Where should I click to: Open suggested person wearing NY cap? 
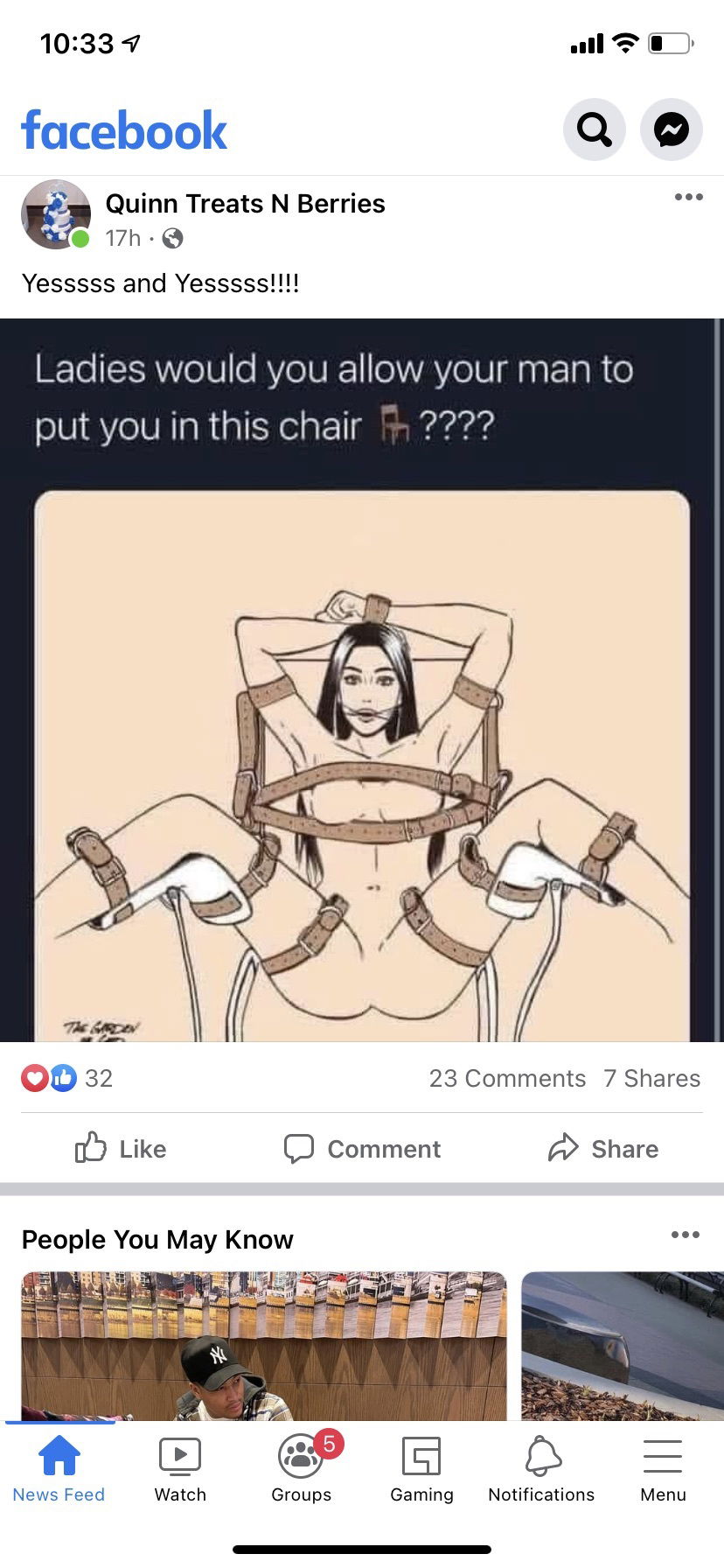pos(263,1347)
